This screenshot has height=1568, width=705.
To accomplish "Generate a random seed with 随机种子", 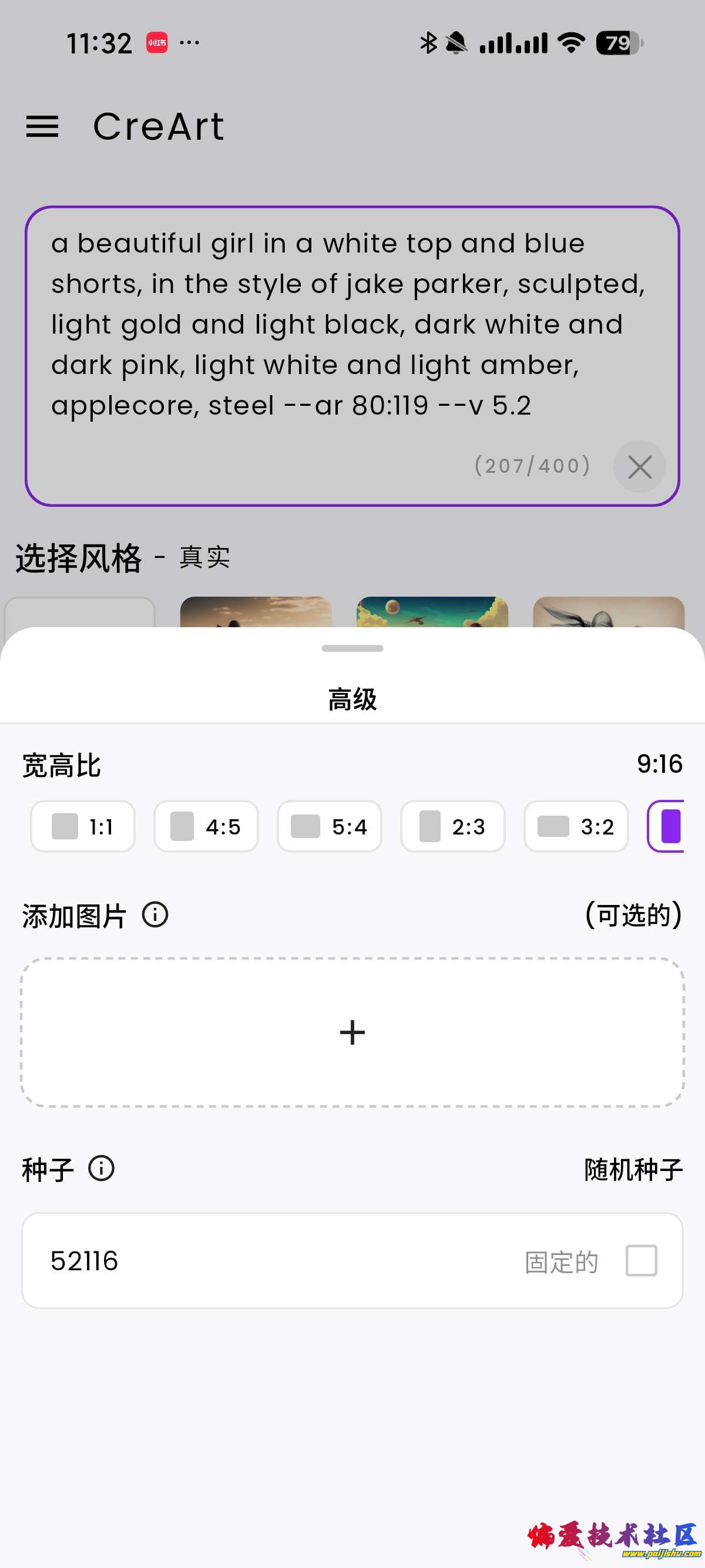I will (633, 1169).
